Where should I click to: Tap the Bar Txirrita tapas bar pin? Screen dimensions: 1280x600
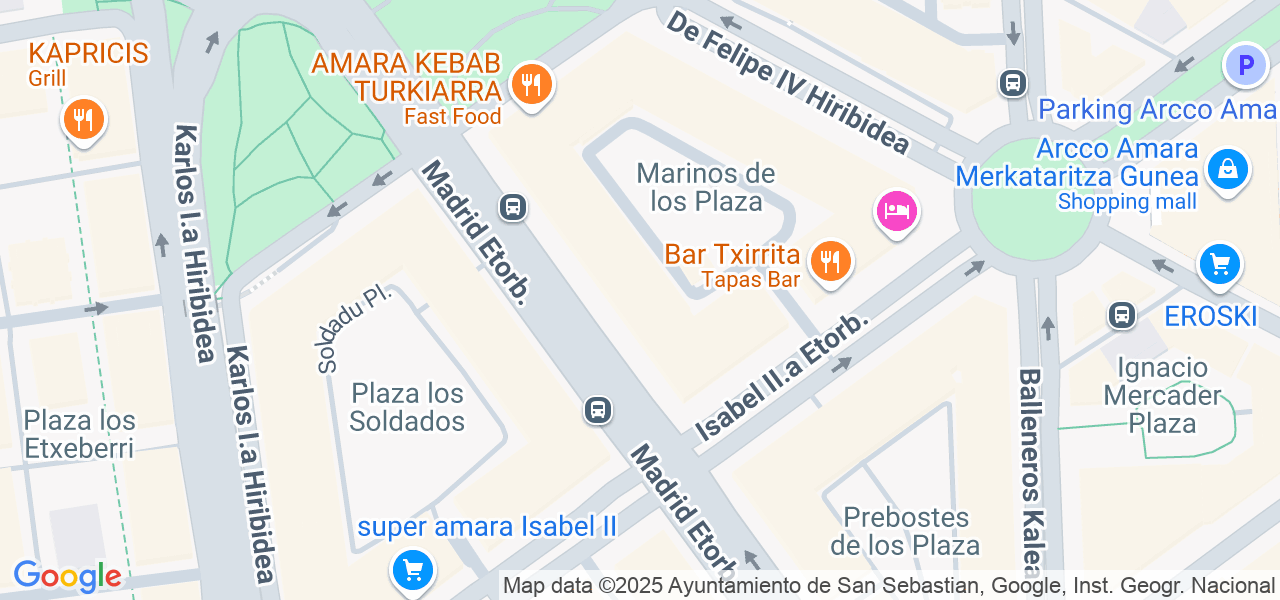(x=829, y=261)
